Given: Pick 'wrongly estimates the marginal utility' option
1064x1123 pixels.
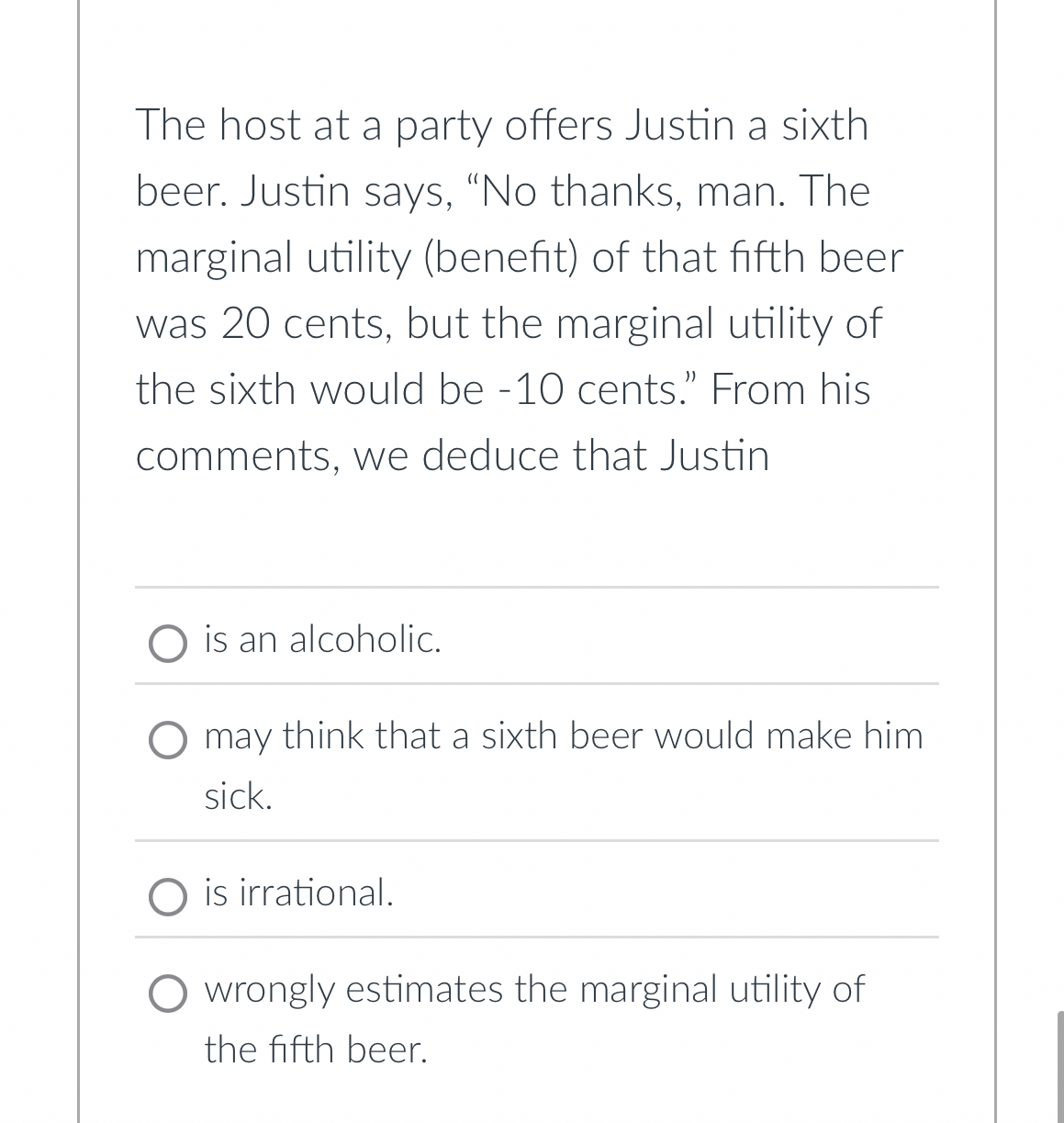Looking at the screenshot, I should [167, 994].
